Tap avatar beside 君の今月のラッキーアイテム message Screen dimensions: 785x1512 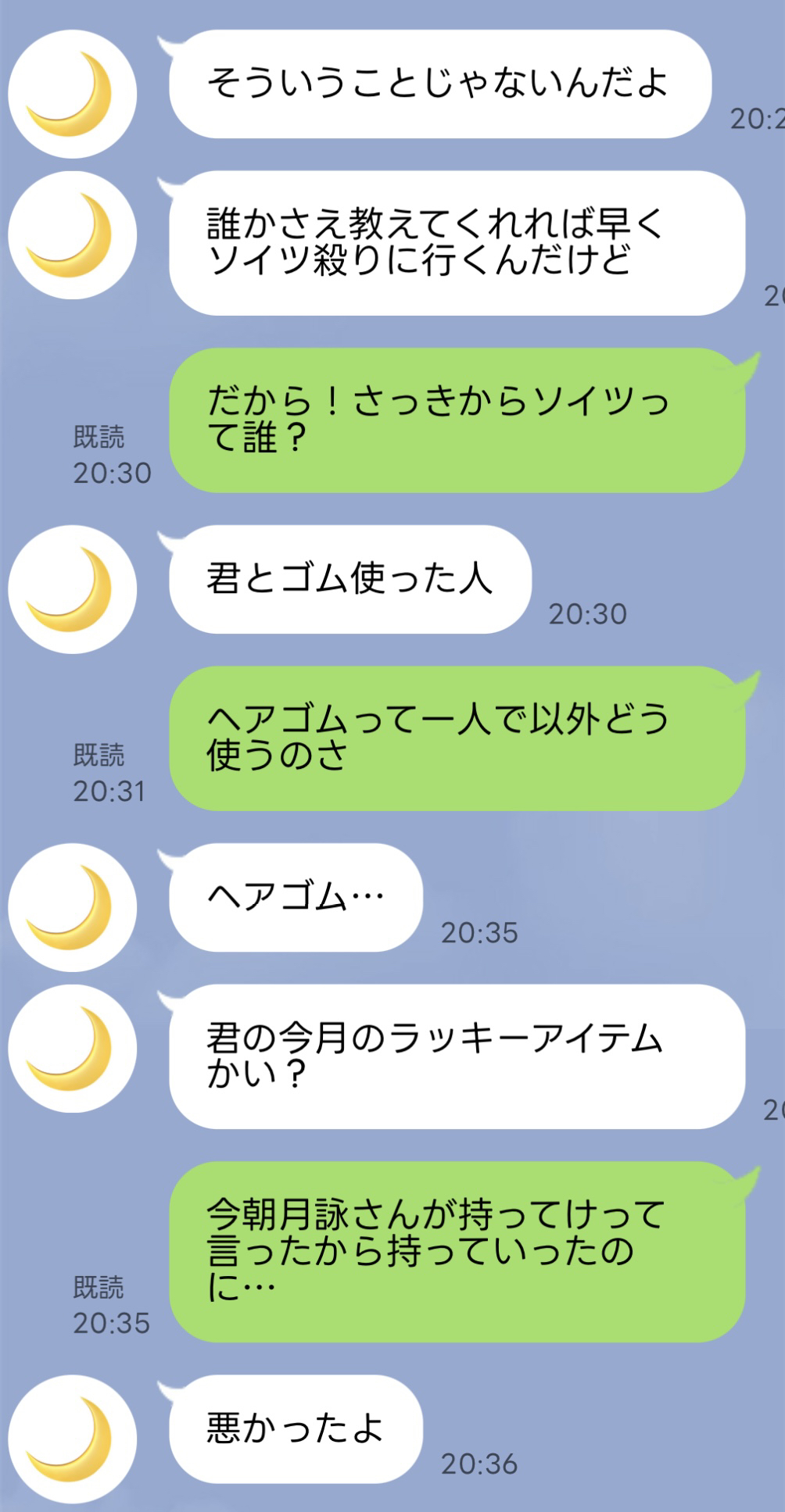tap(72, 1048)
